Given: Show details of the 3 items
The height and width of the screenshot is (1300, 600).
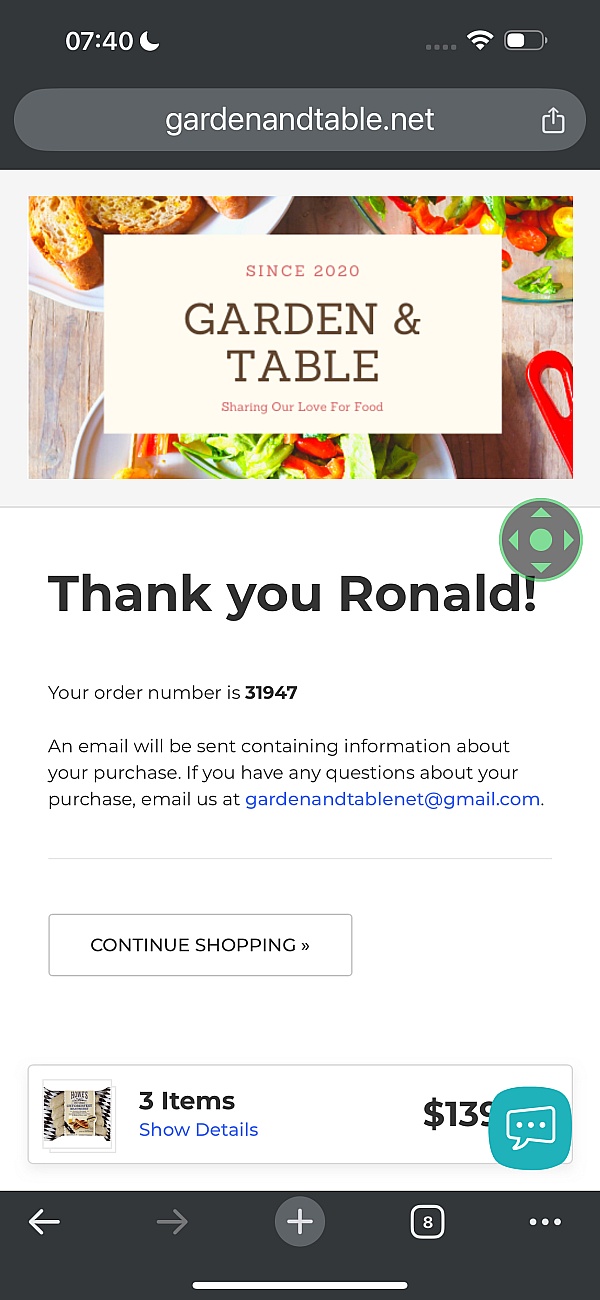Looking at the screenshot, I should tap(198, 1129).
